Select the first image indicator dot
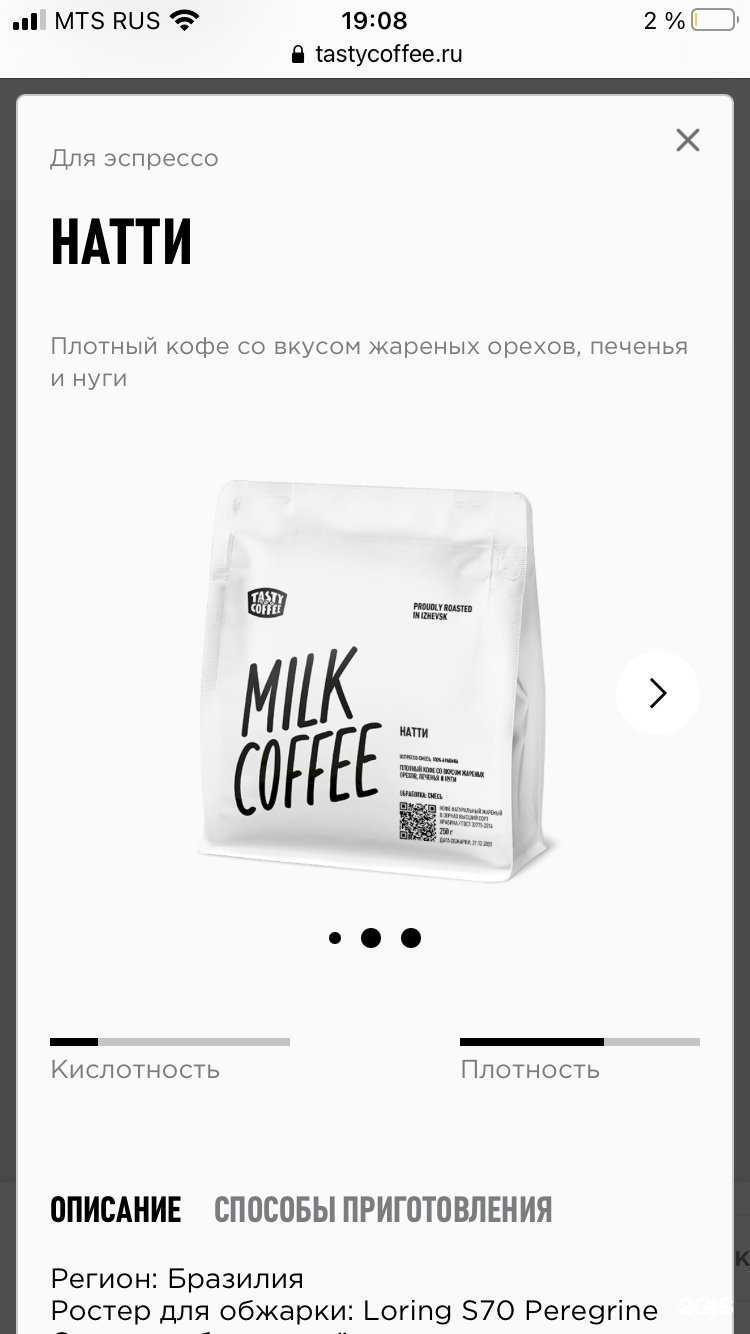750x1334 pixels. (335, 938)
